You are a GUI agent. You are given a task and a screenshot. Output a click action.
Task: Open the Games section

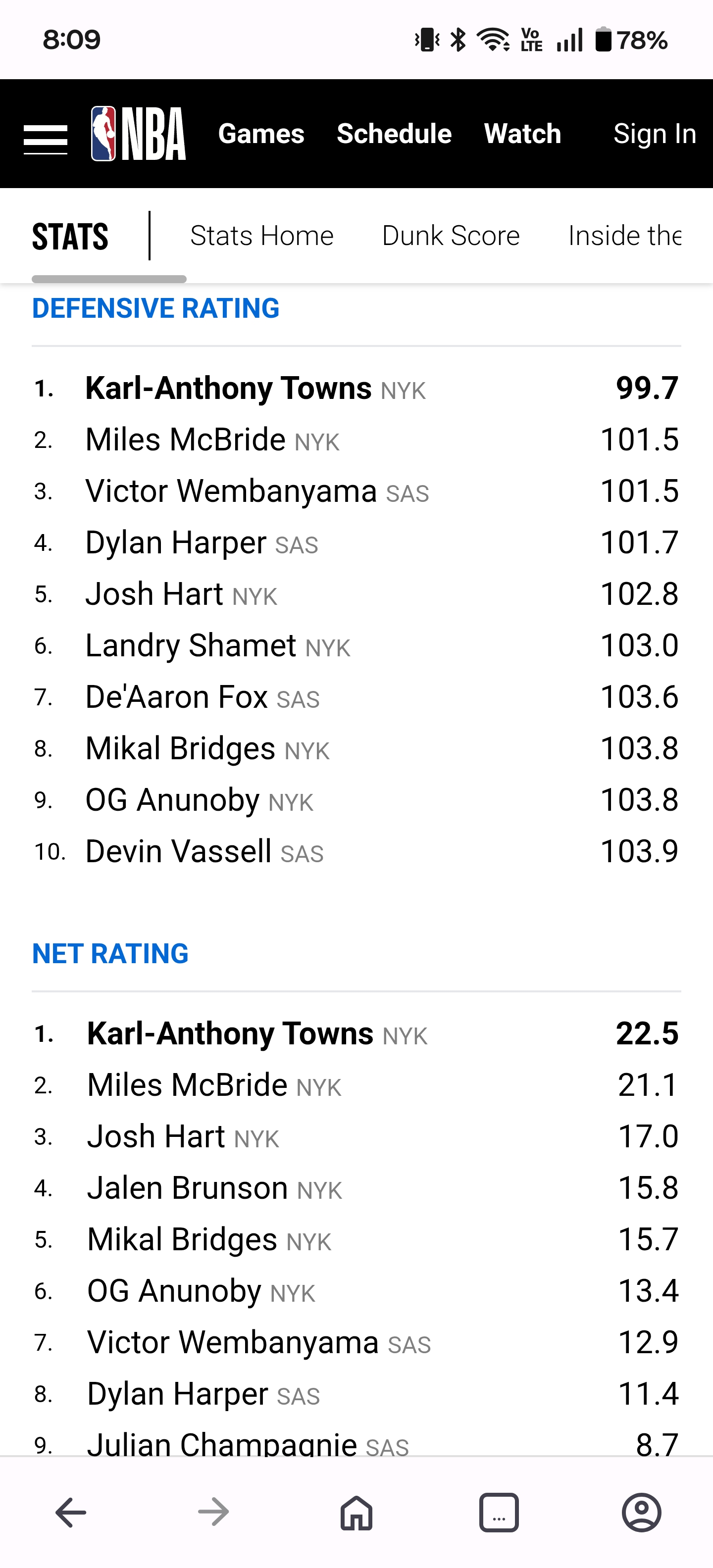(261, 134)
